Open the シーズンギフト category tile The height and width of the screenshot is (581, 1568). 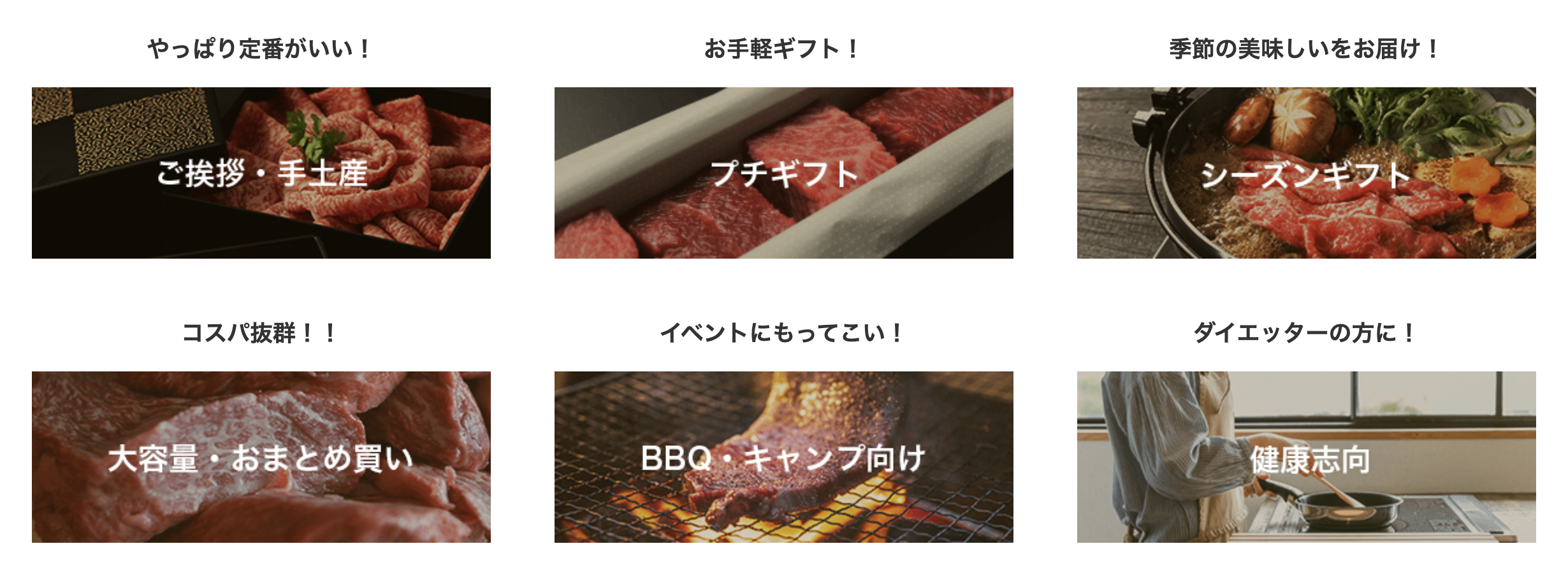(1306, 173)
